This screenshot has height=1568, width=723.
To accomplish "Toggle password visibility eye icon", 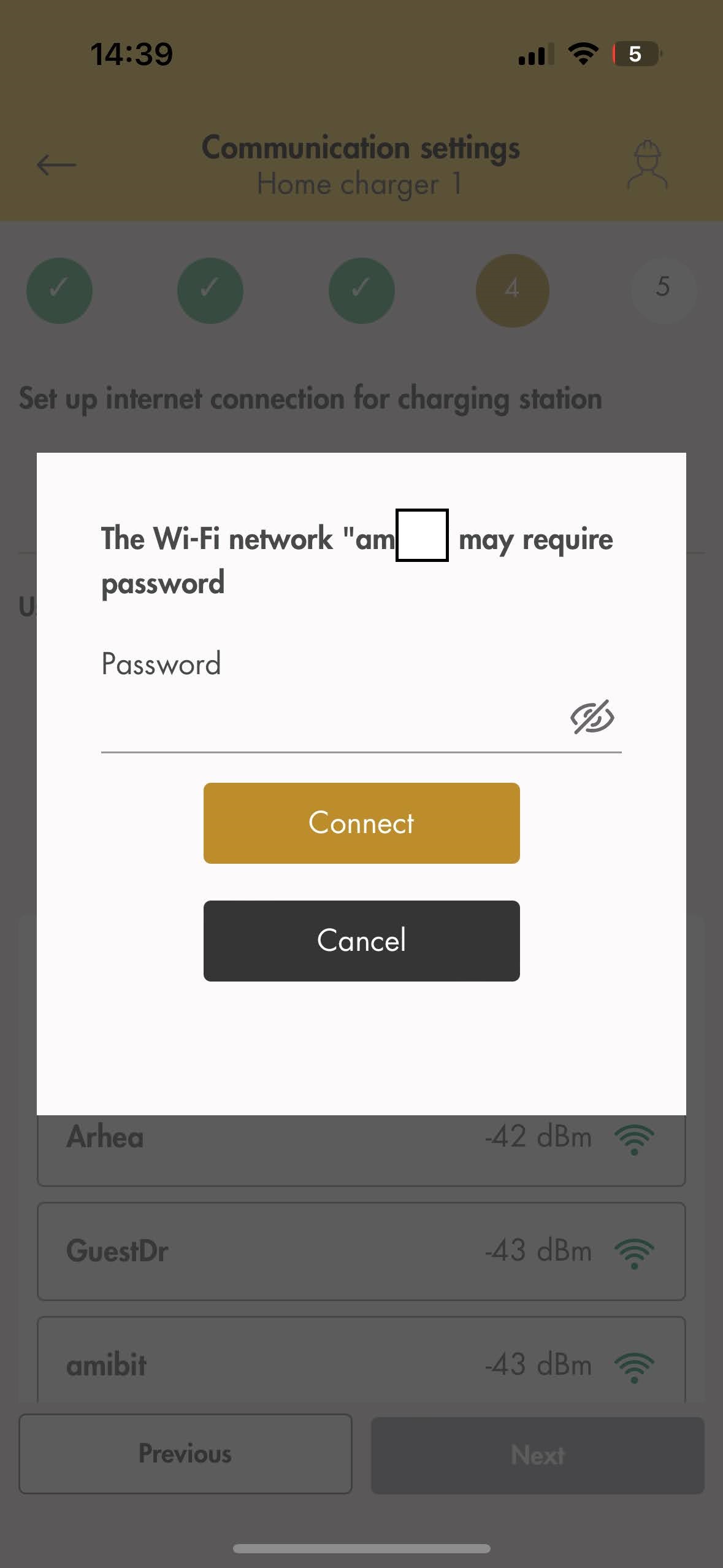I will [592, 717].
